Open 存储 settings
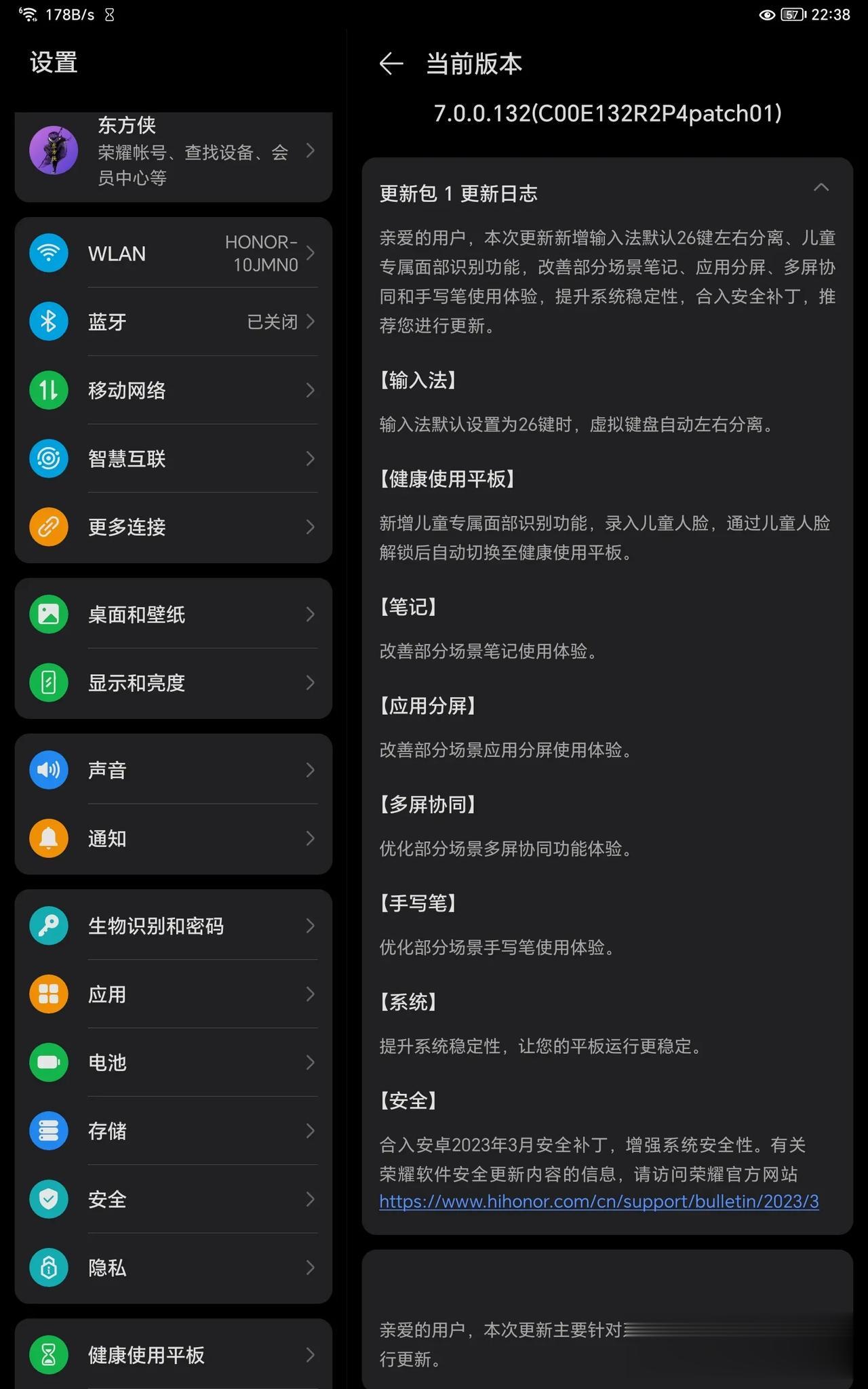The height and width of the screenshot is (1389, 868). (174, 1131)
